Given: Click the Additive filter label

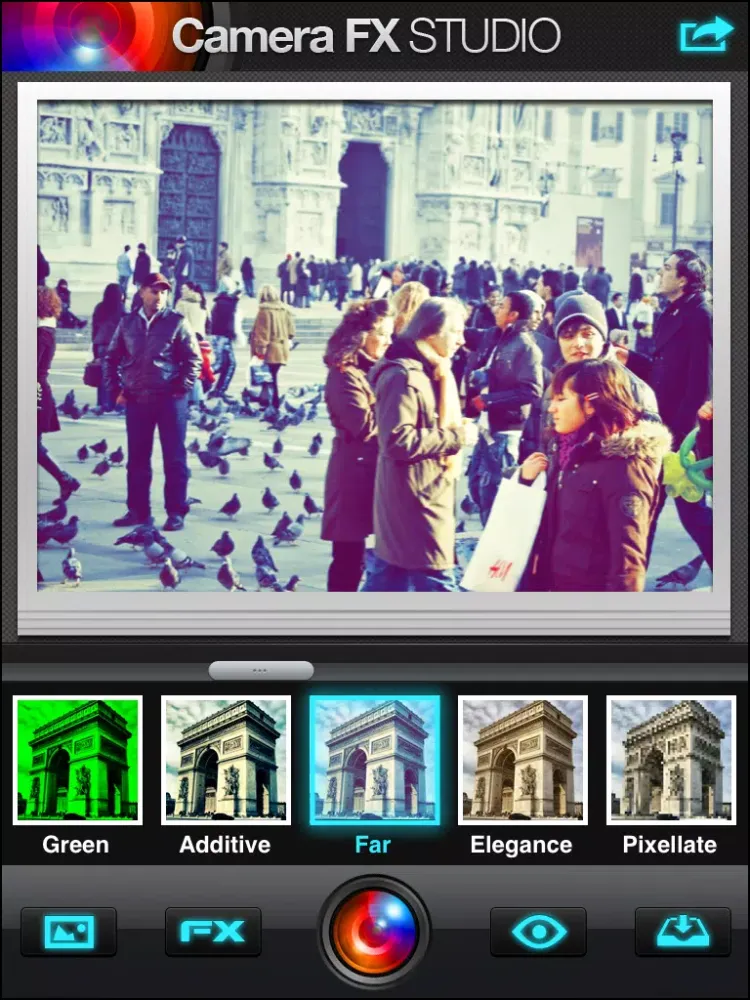Looking at the screenshot, I should click(x=224, y=845).
